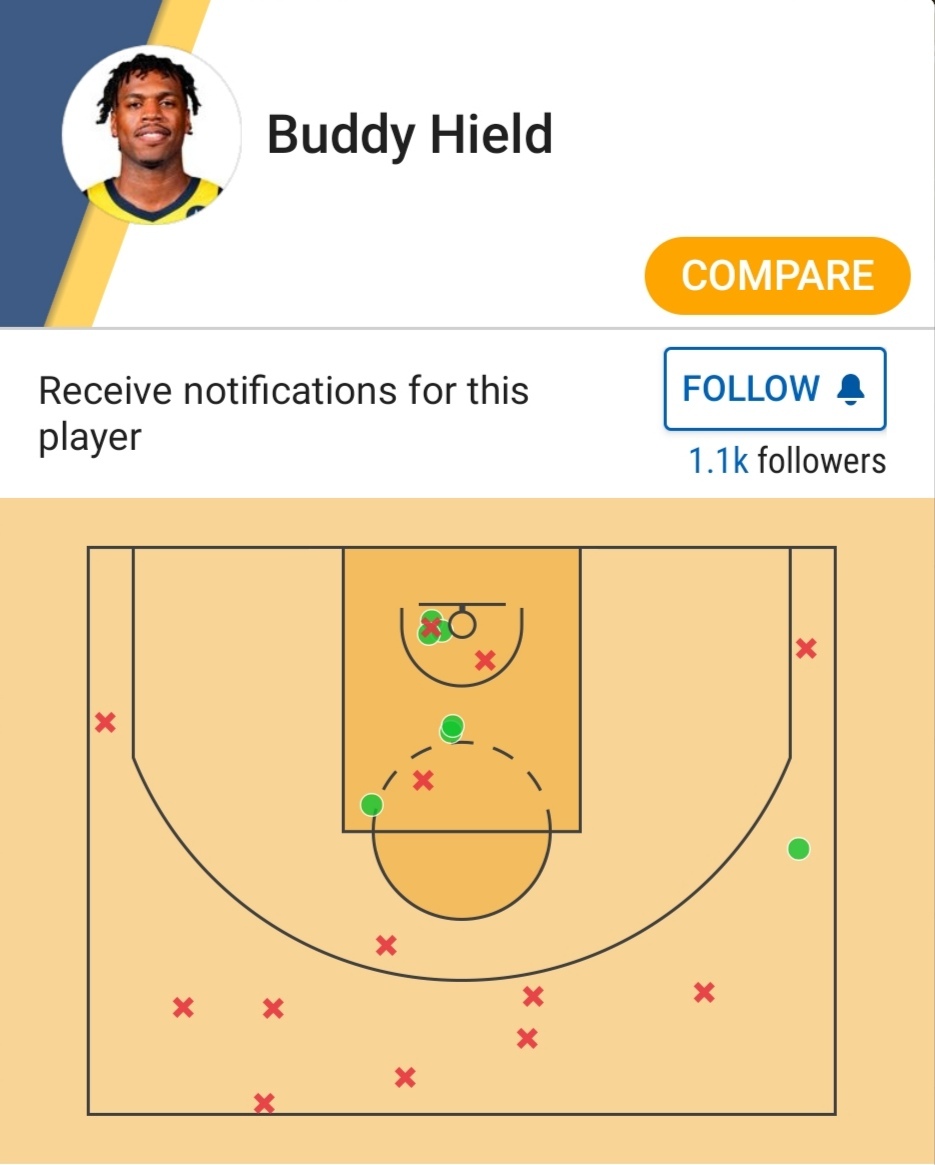Open Buddy Hield's profile photo

click(152, 134)
